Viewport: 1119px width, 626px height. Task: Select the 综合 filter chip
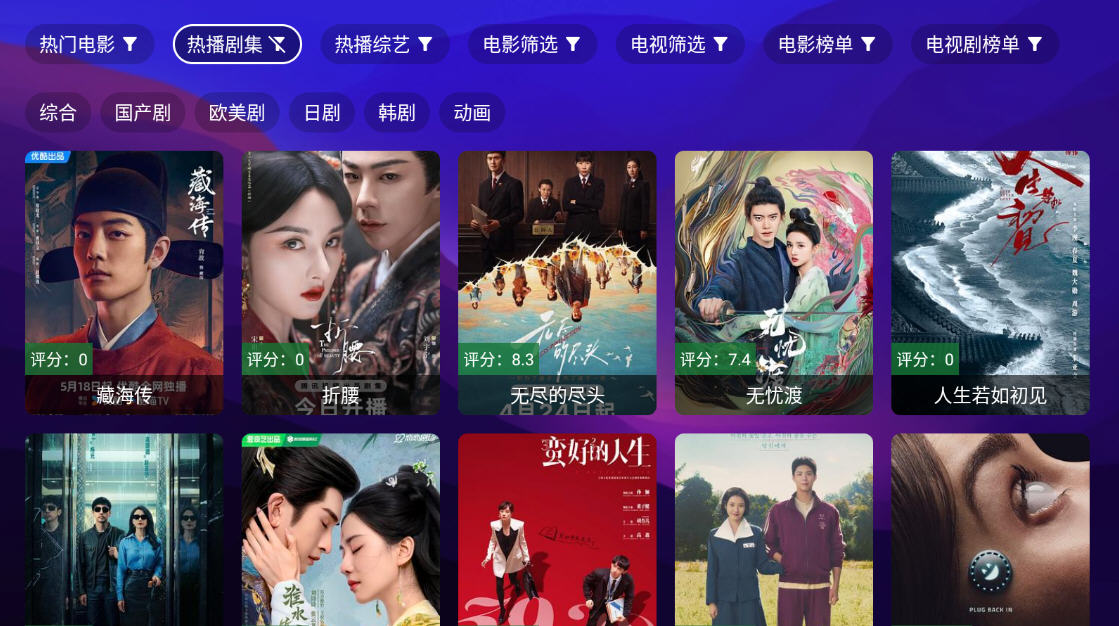pos(58,112)
